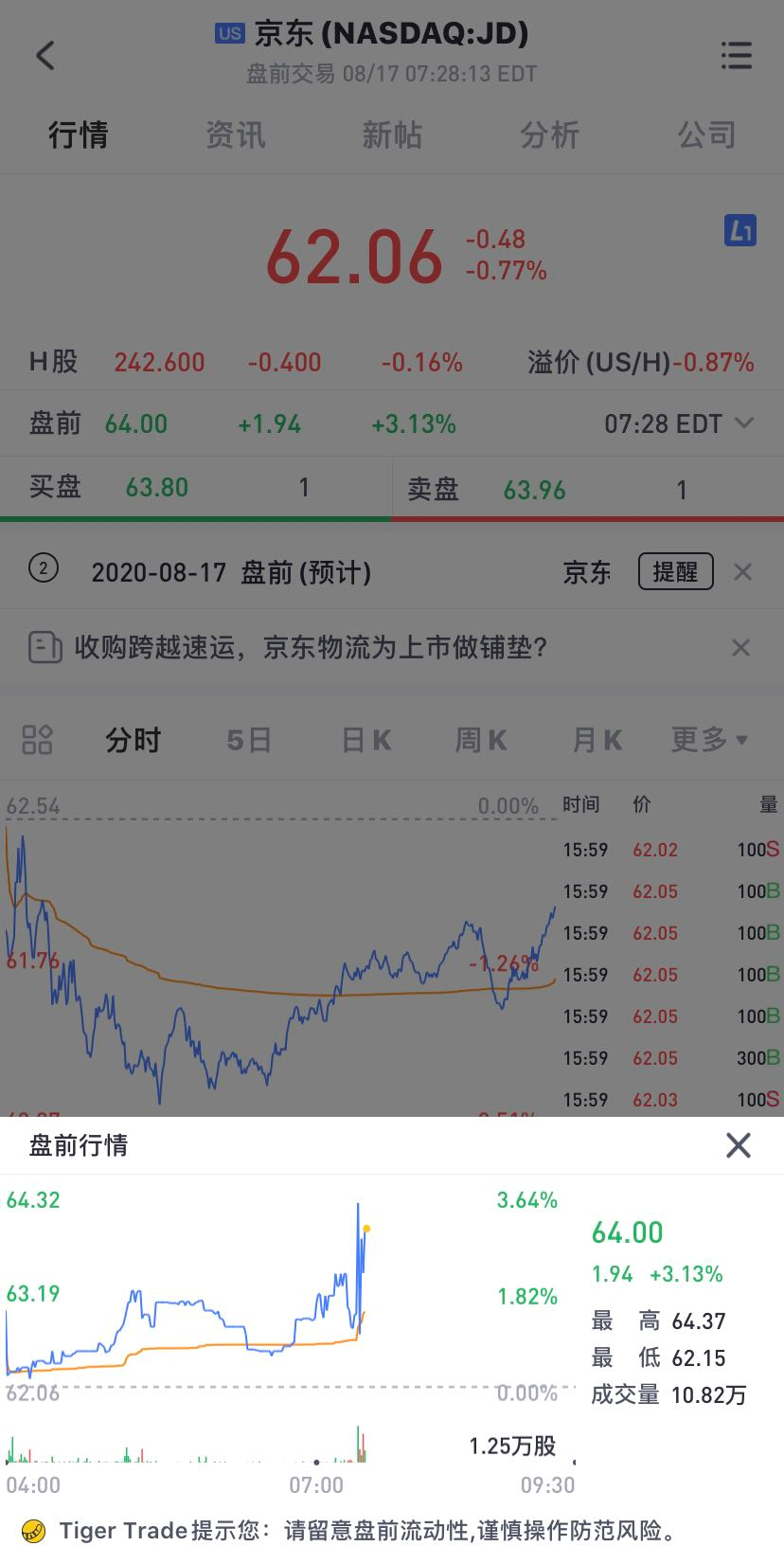The image size is (784, 1564).
Task: Dismiss the 2020-08-17 盘前 earnings notice
Action: (743, 572)
